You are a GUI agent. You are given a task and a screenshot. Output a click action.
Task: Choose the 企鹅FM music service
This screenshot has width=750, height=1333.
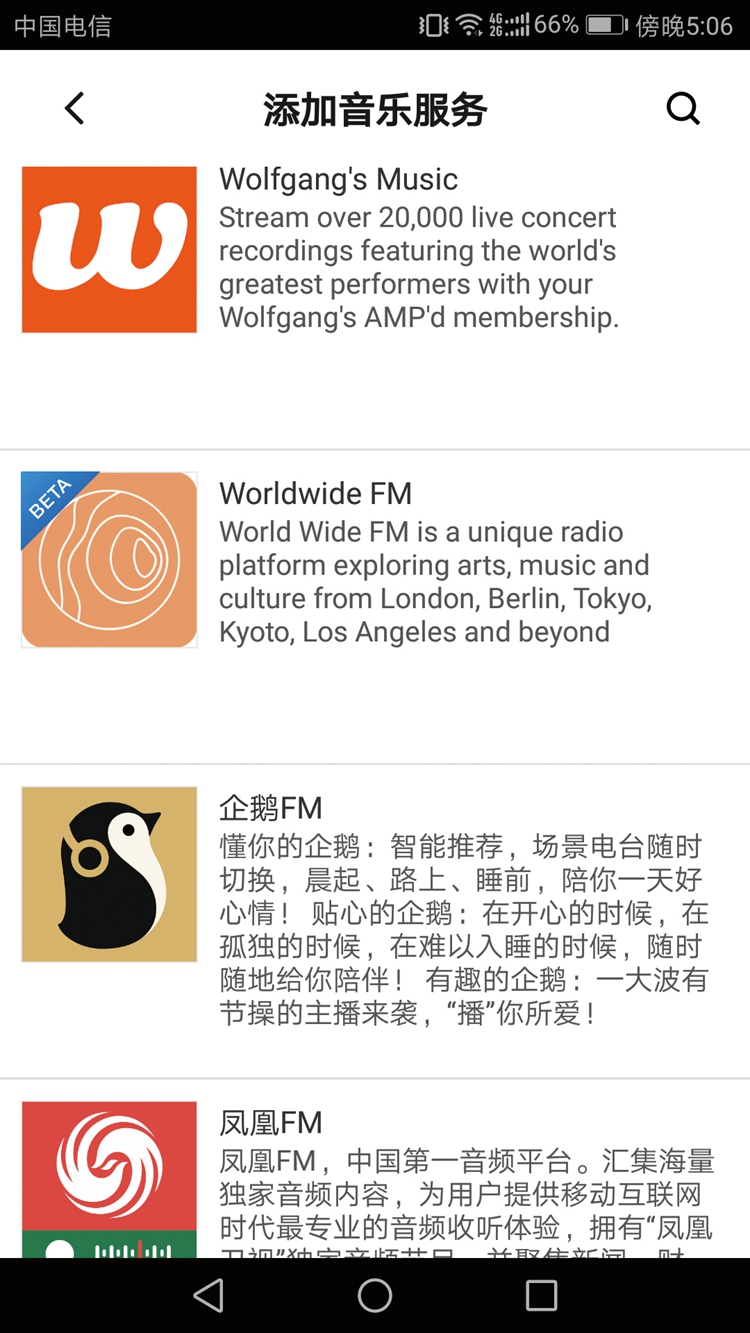click(375, 922)
